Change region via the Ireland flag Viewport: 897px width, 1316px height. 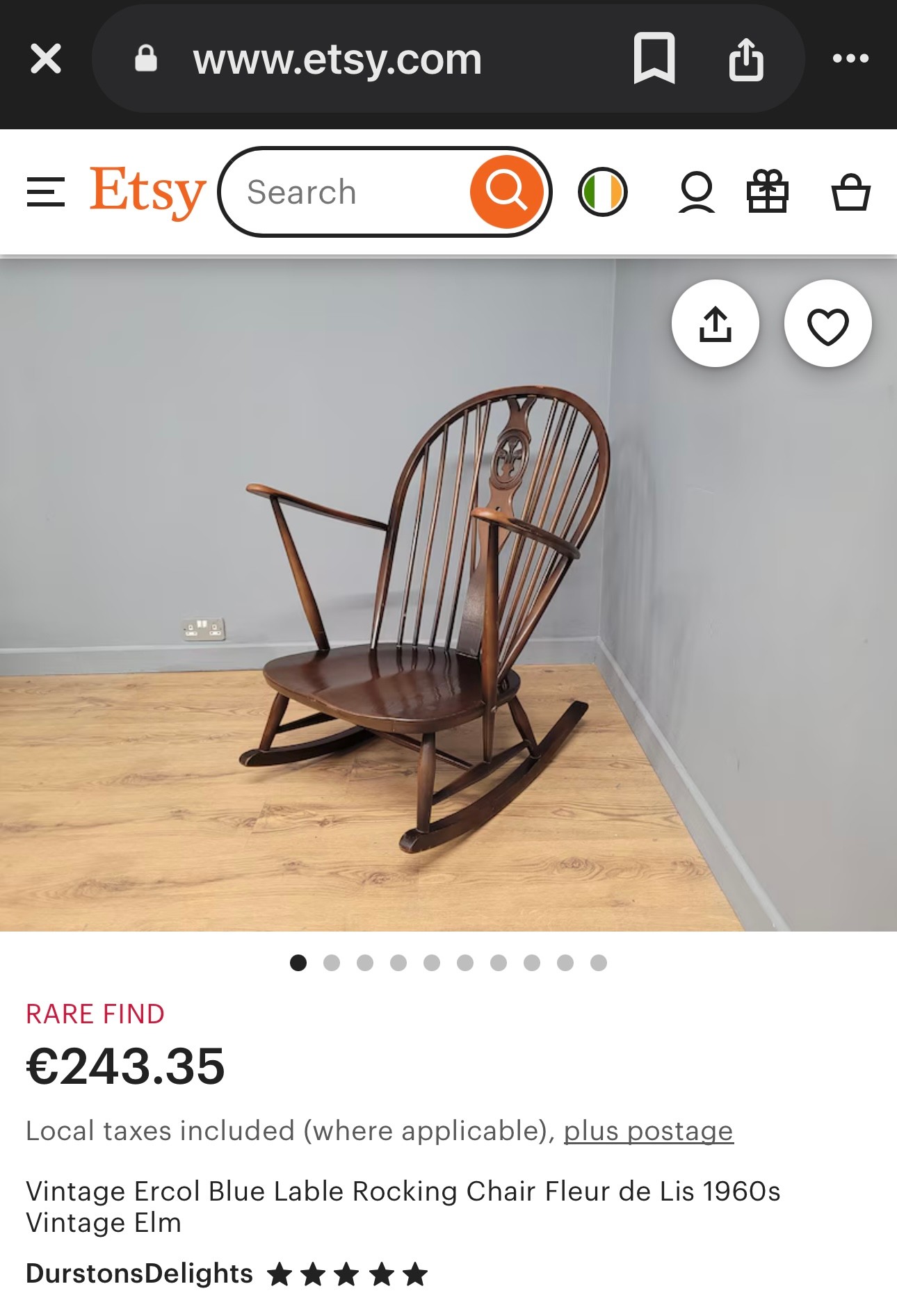pyautogui.click(x=603, y=192)
